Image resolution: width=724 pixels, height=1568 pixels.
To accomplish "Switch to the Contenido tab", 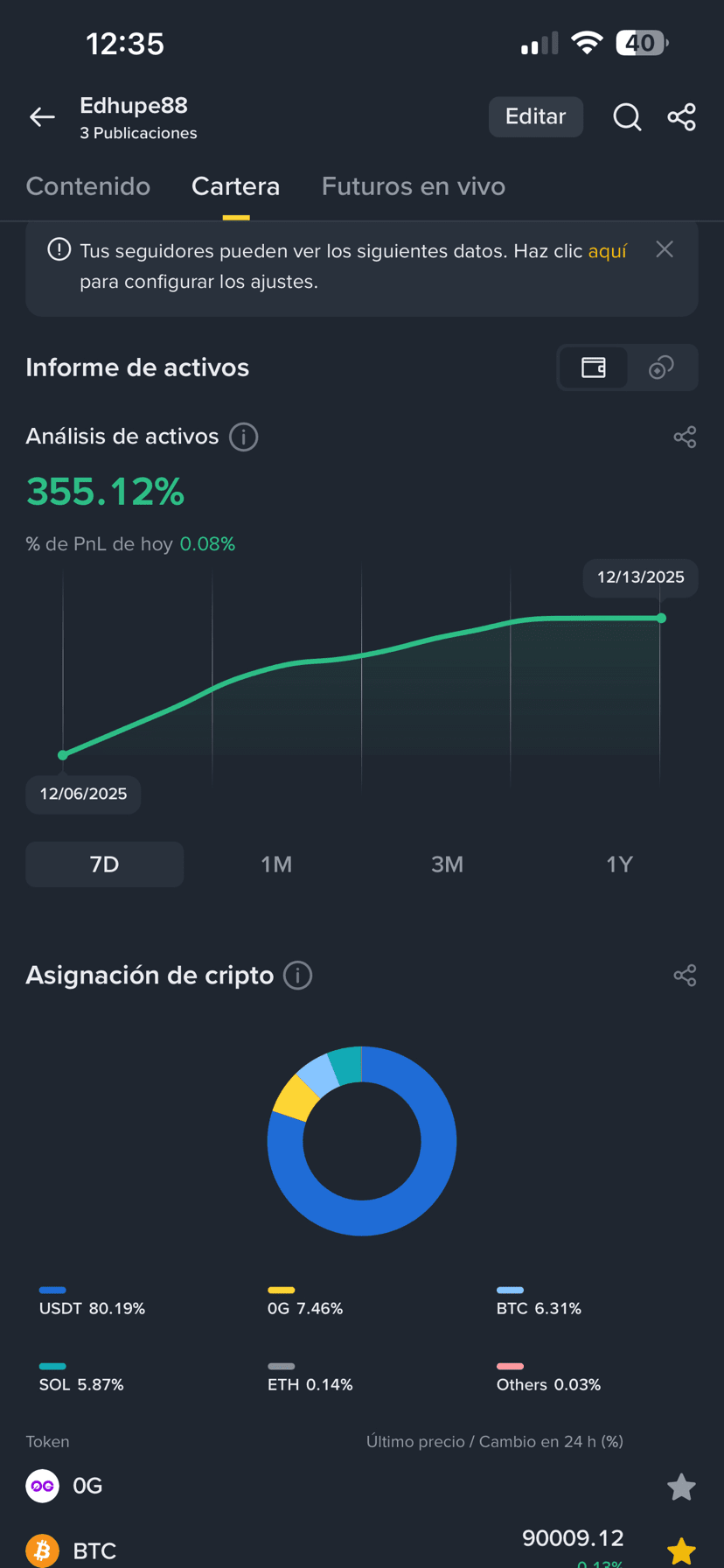I will click(88, 186).
